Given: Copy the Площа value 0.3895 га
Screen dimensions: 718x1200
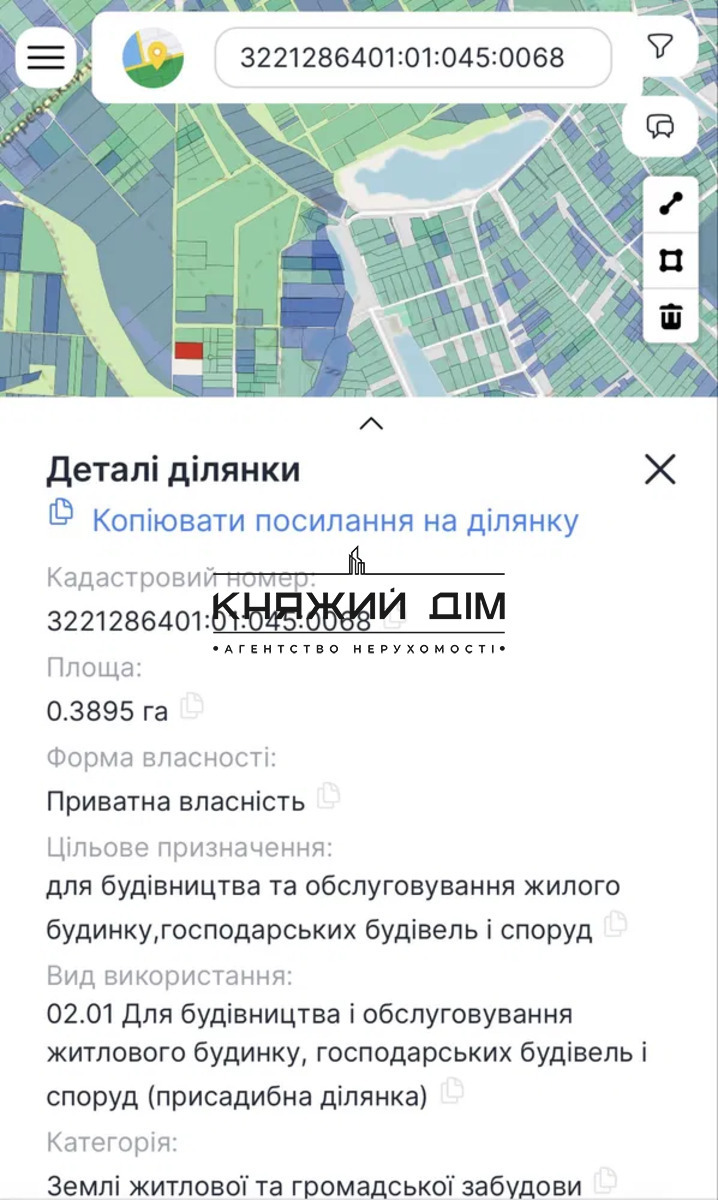Looking at the screenshot, I should (191, 707).
